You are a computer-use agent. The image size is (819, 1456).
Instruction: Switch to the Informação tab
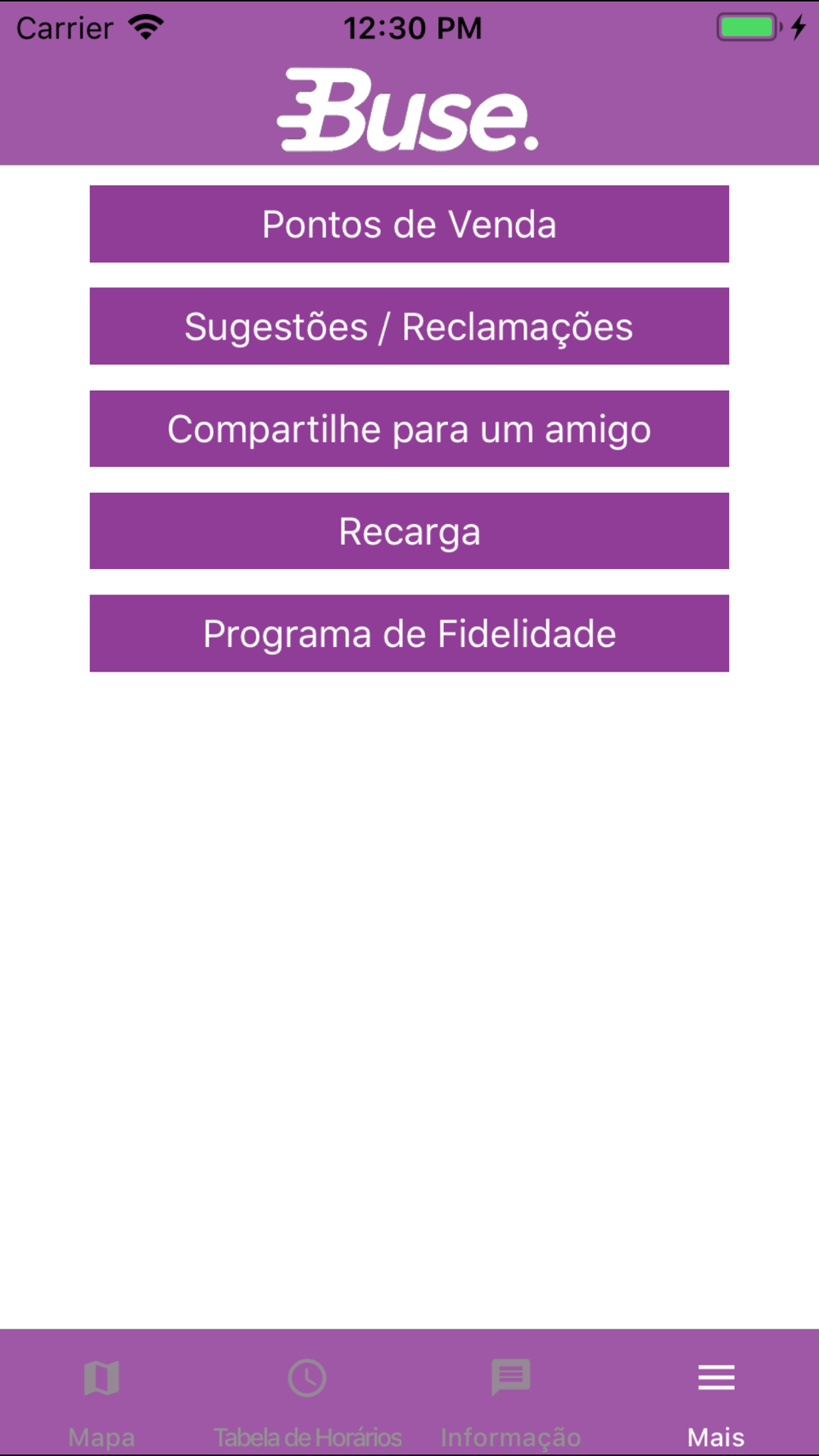tap(511, 1402)
